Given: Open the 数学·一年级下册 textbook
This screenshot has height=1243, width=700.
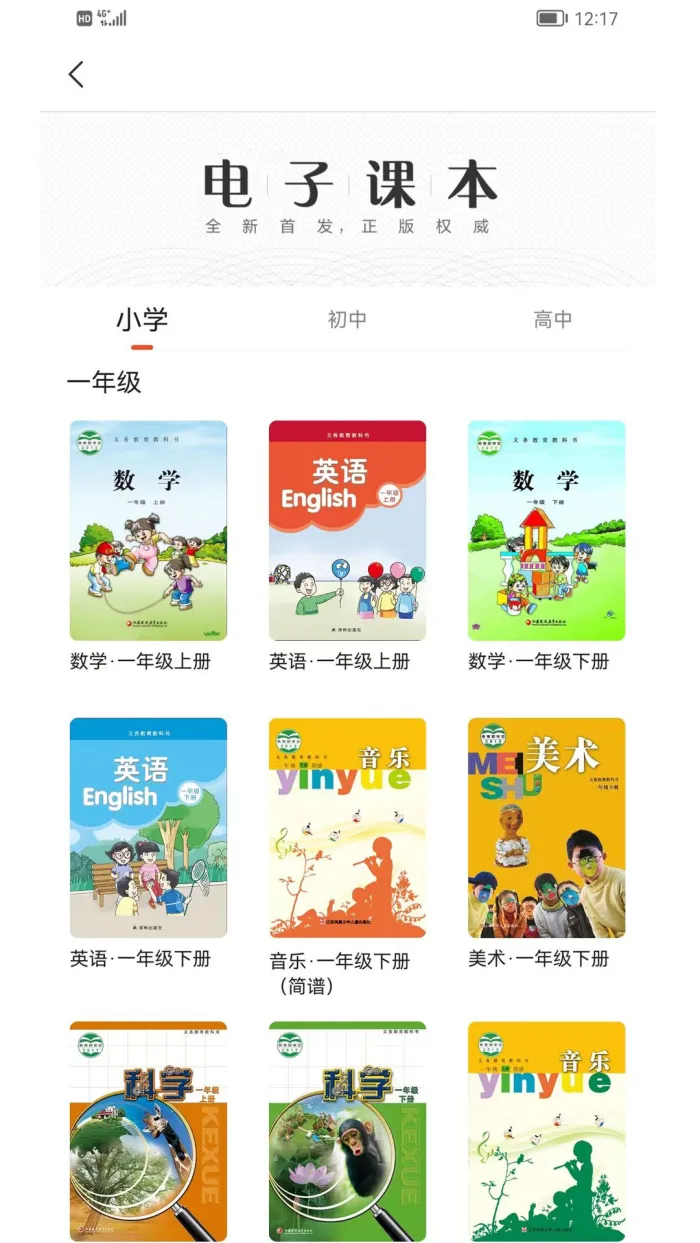Looking at the screenshot, I should tap(546, 530).
